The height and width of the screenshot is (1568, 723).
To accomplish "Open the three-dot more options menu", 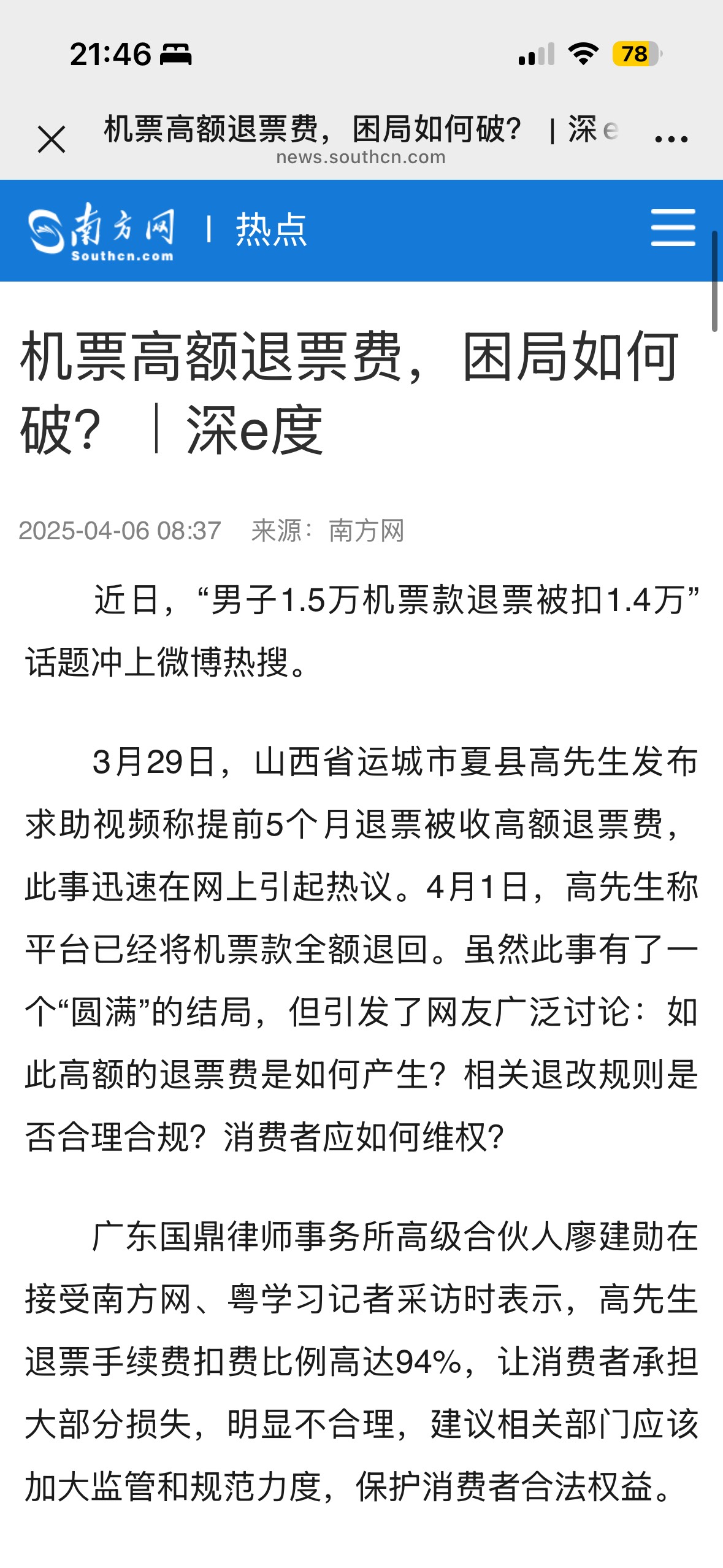I will (671, 139).
